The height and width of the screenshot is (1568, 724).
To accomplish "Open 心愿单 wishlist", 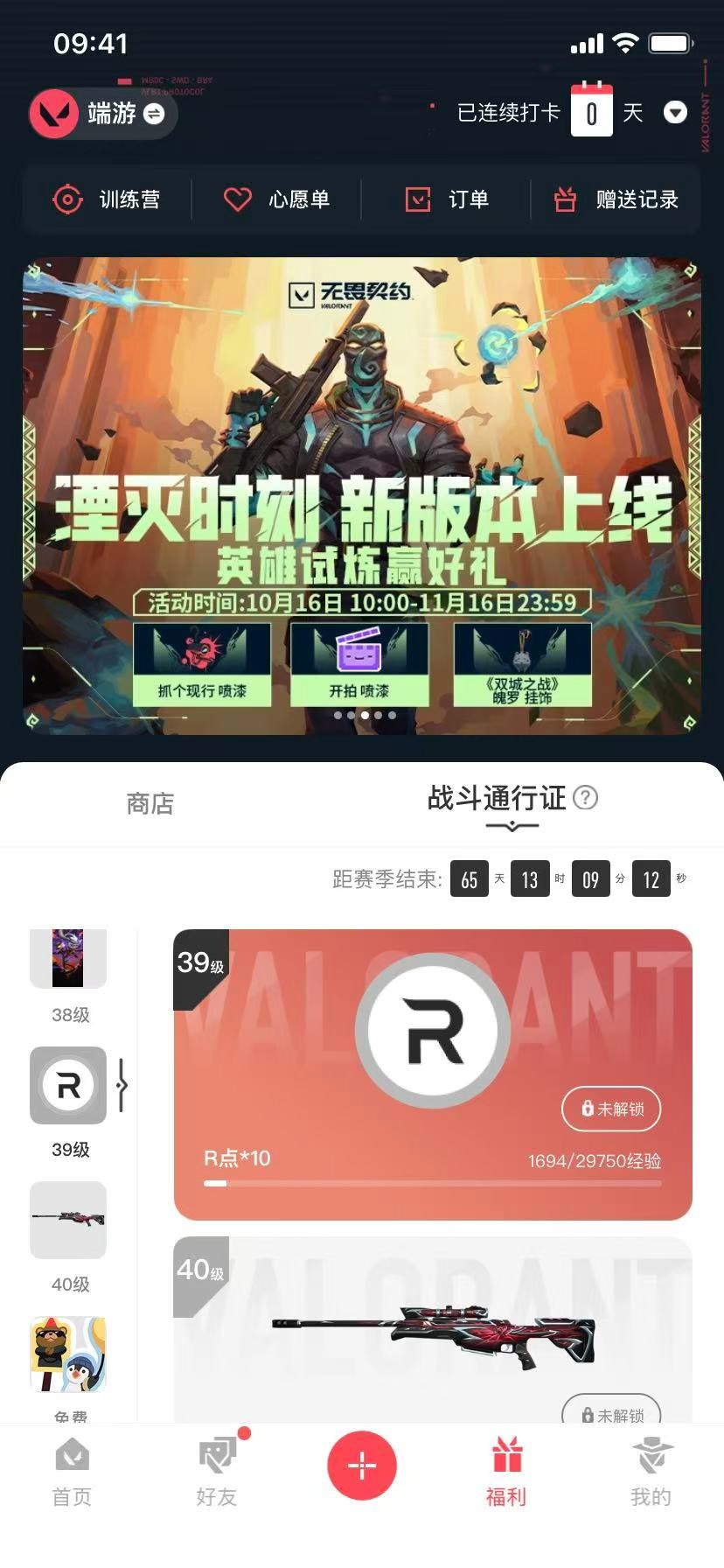I will tap(276, 199).
